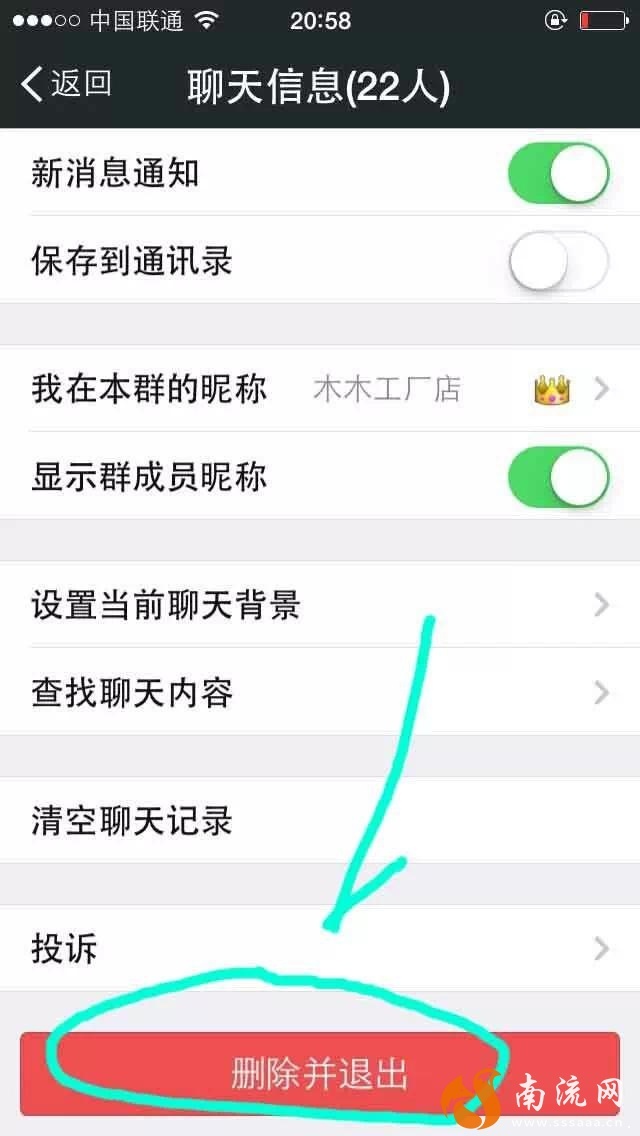Open 查找聊天内容 row

320,692
